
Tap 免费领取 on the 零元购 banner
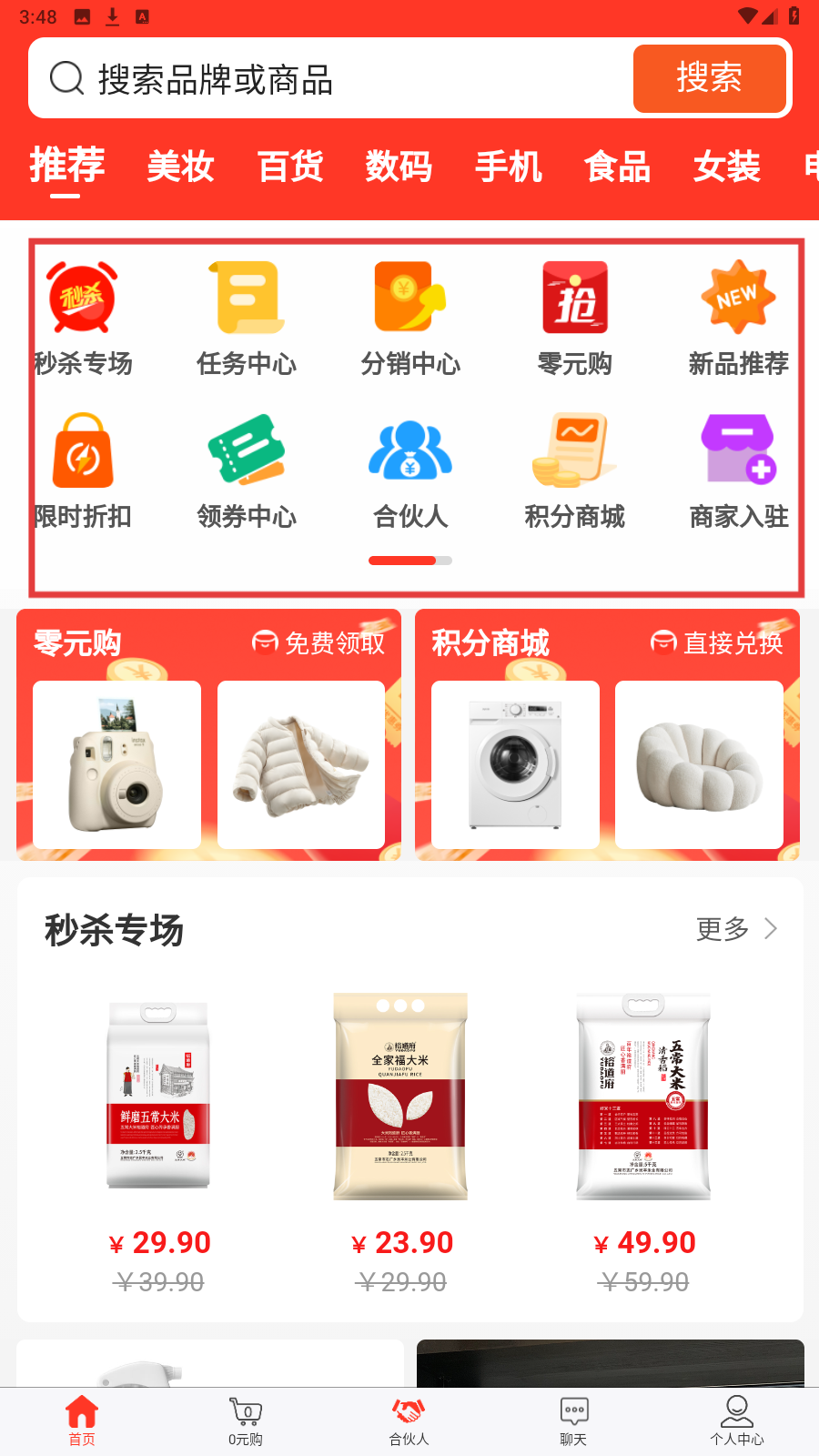pos(319,643)
